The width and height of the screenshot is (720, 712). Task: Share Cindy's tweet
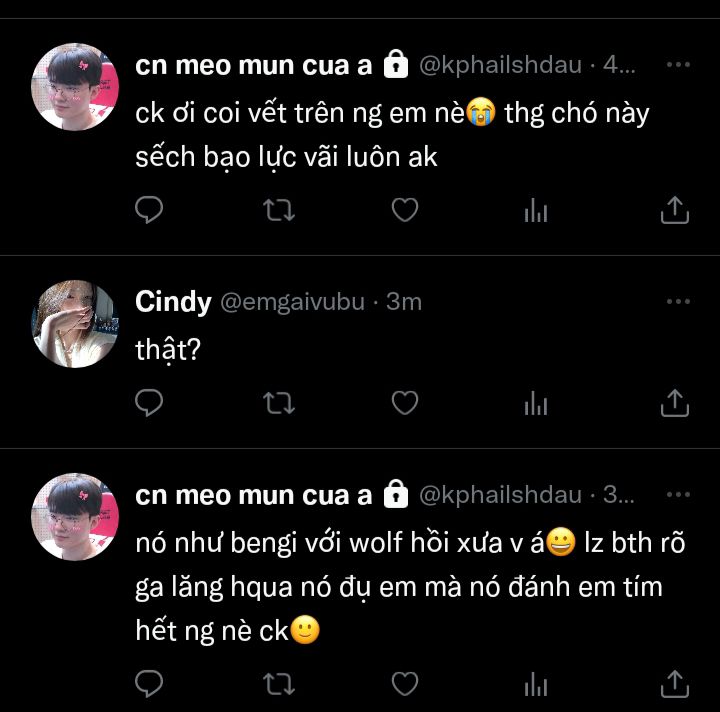pyautogui.click(x=675, y=403)
